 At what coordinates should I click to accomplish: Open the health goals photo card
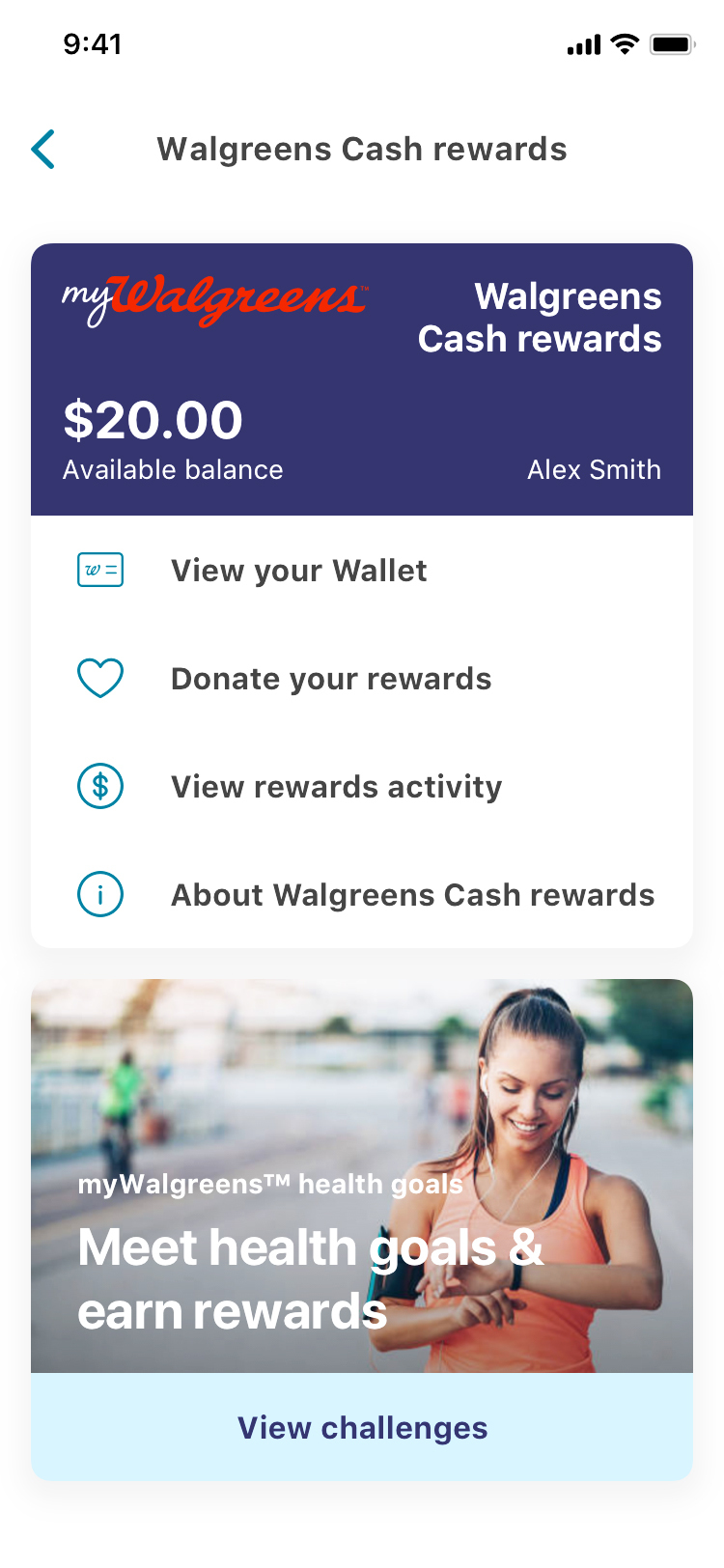pyautogui.click(x=362, y=1175)
